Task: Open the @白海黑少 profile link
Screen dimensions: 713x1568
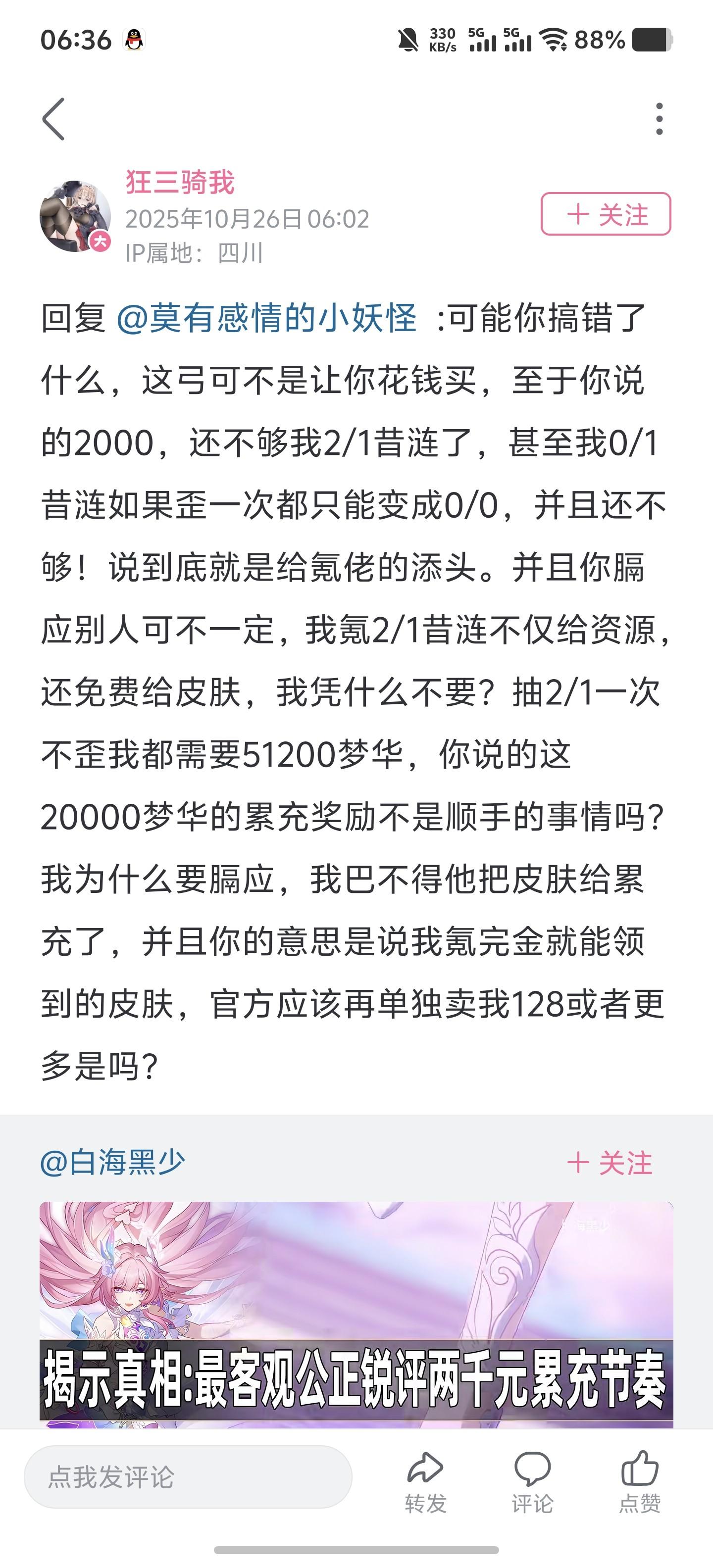Action: [112, 1162]
